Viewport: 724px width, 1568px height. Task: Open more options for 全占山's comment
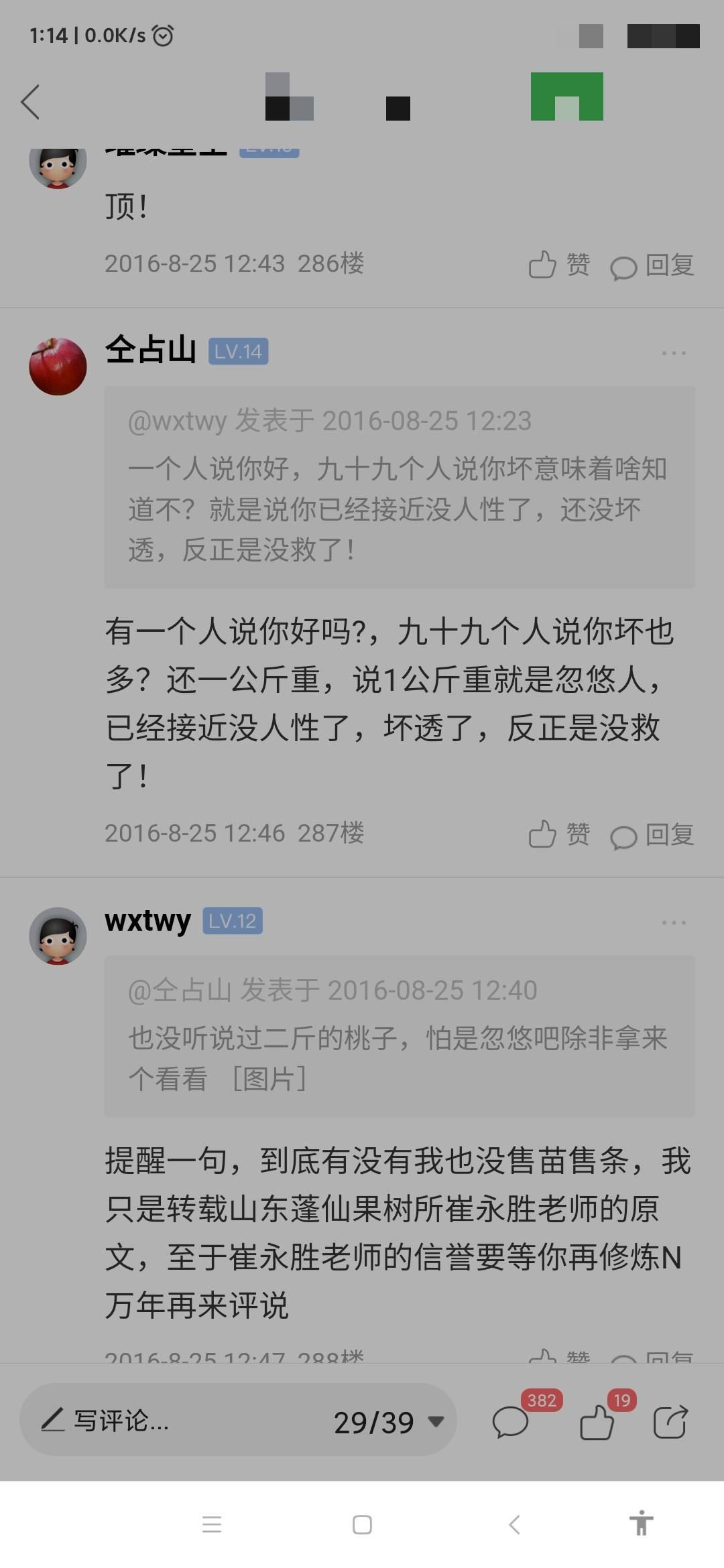click(673, 352)
